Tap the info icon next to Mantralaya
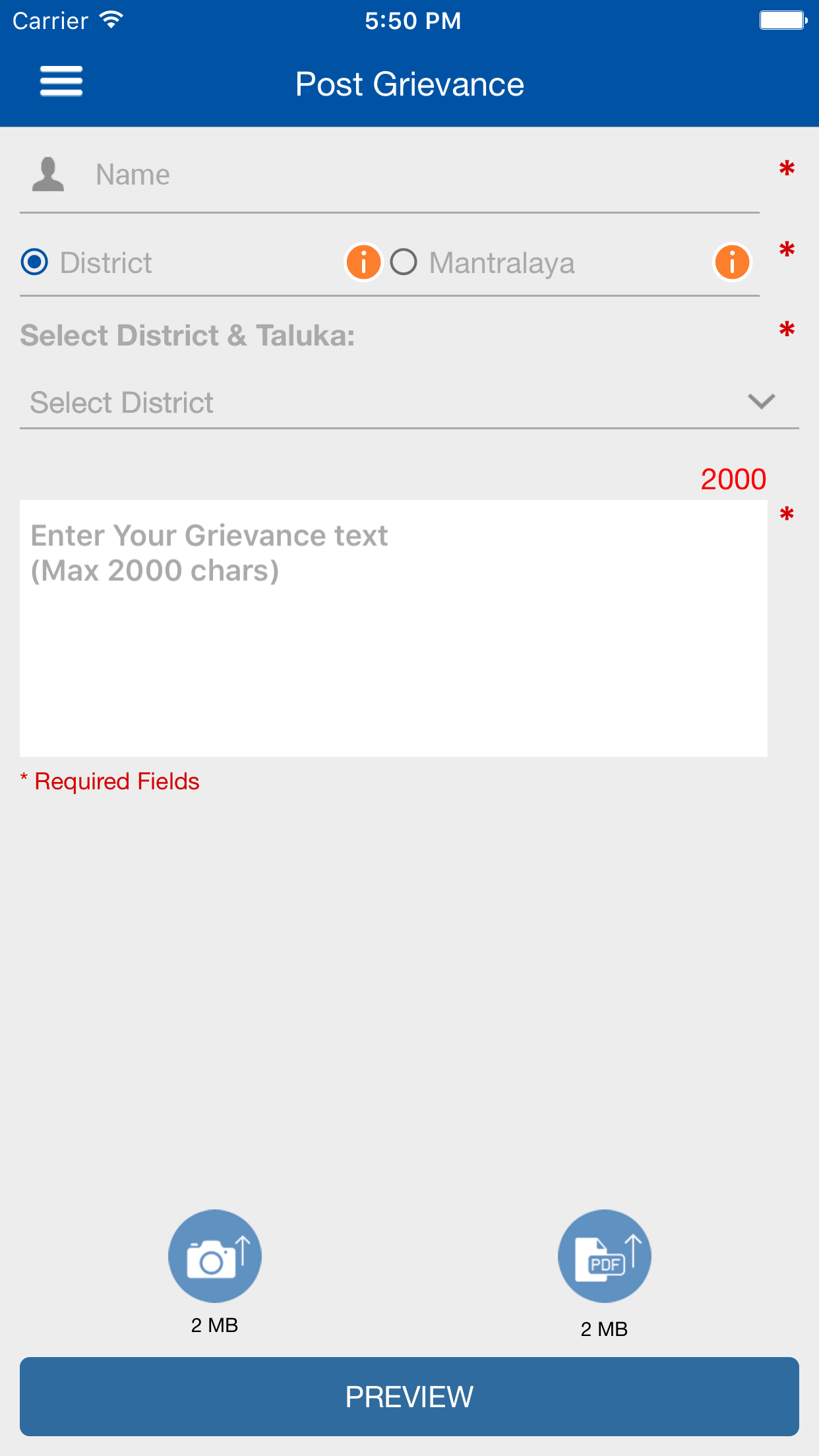The height and width of the screenshot is (1456, 819). tap(731, 262)
